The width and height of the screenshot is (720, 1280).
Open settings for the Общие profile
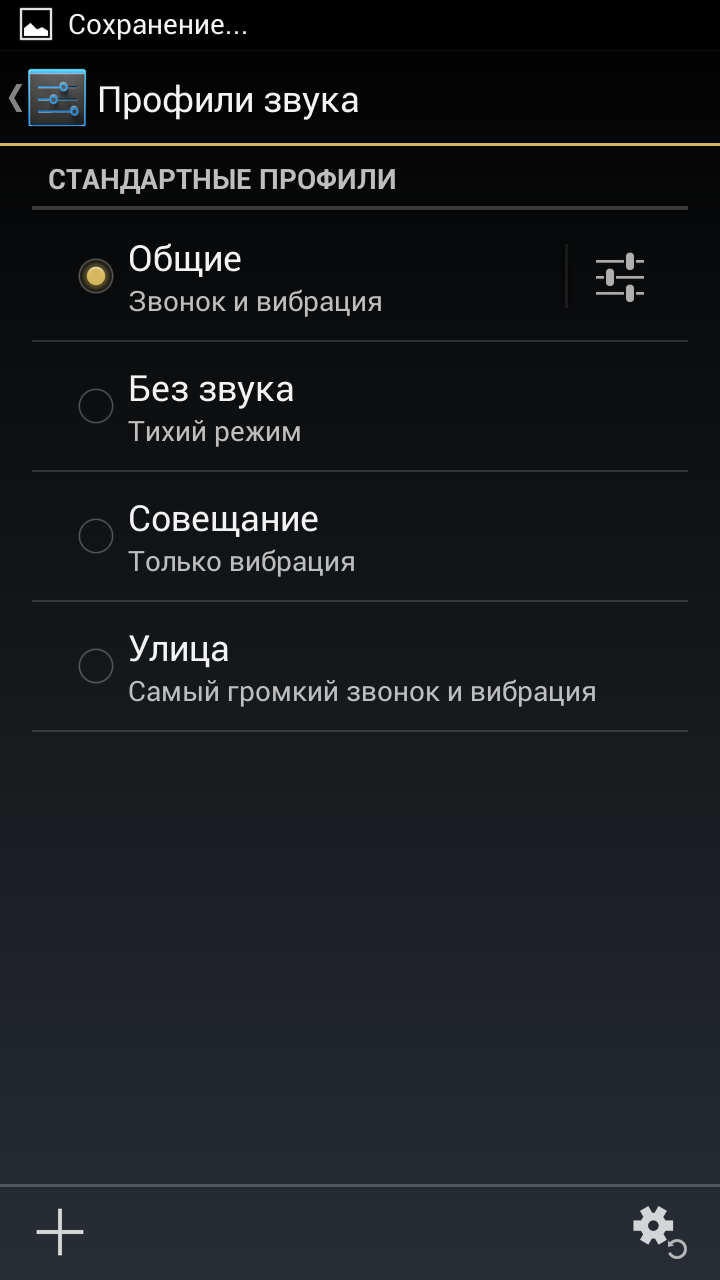(620, 277)
